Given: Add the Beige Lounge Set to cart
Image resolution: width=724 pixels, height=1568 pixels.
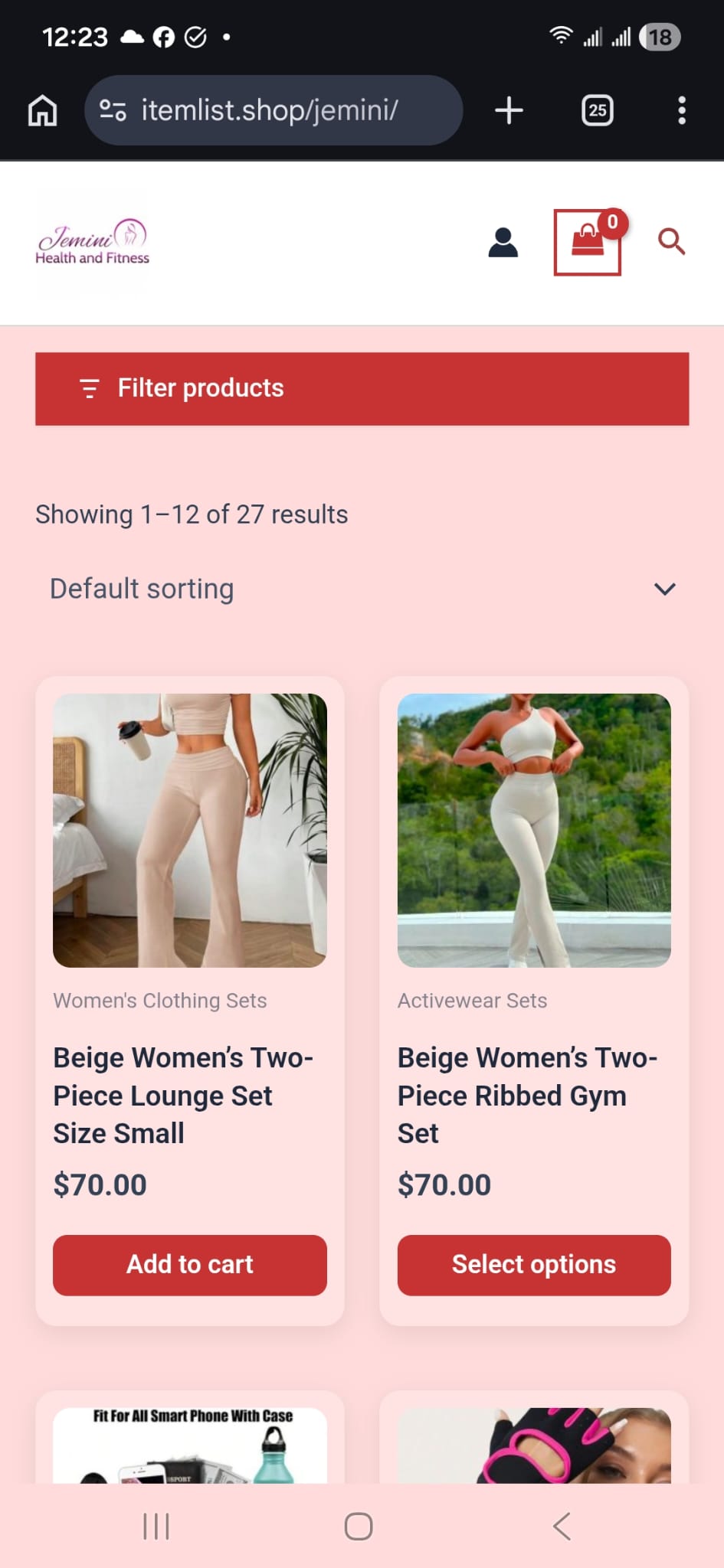Looking at the screenshot, I should click(188, 1264).
